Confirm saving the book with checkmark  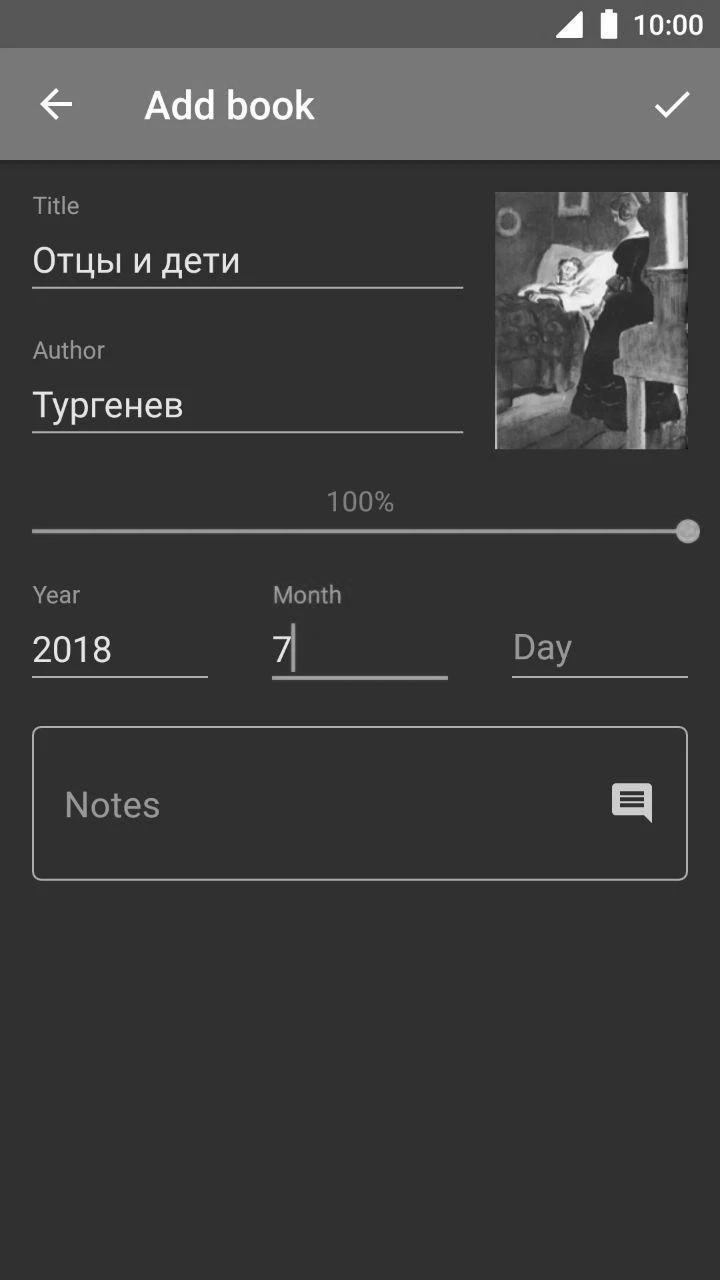coord(672,105)
